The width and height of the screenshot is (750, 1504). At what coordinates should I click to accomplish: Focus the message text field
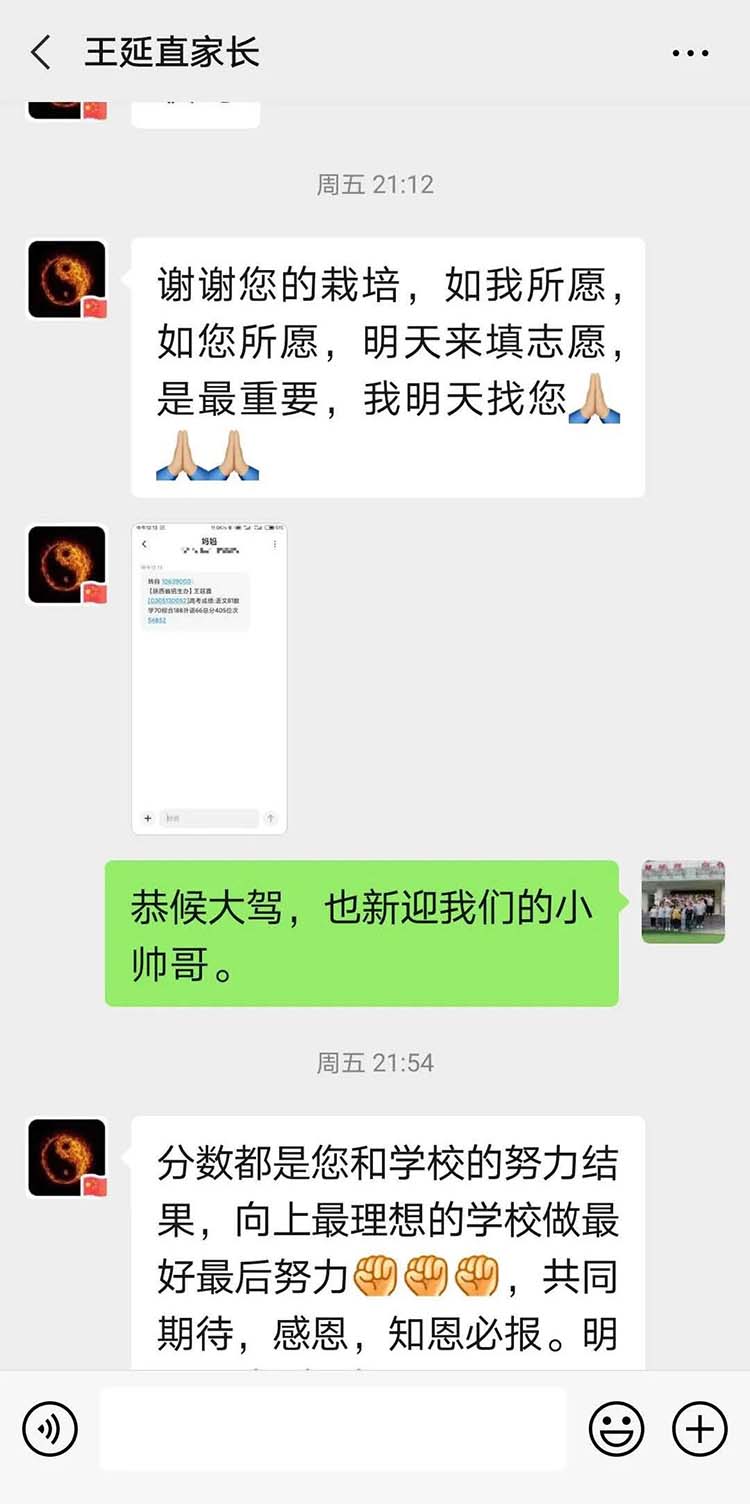pos(333,1428)
